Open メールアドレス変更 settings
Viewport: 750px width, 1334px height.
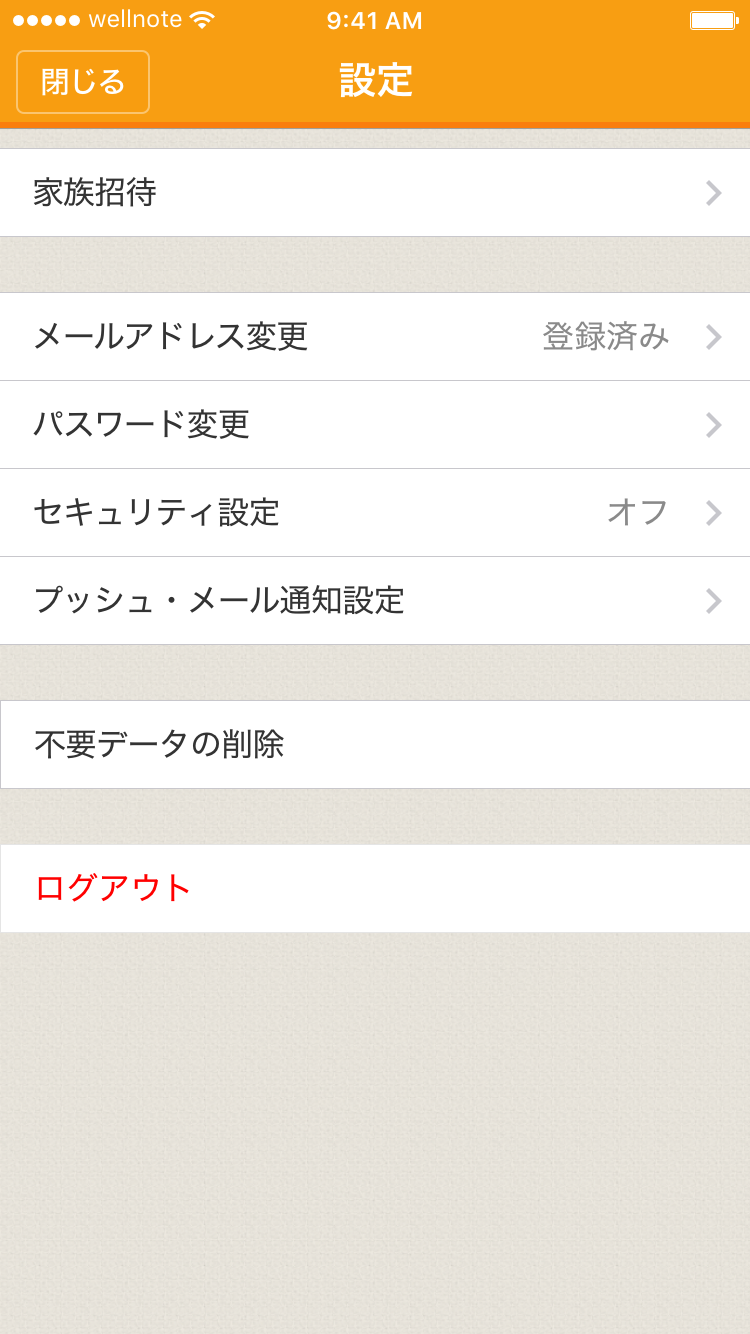coord(375,337)
